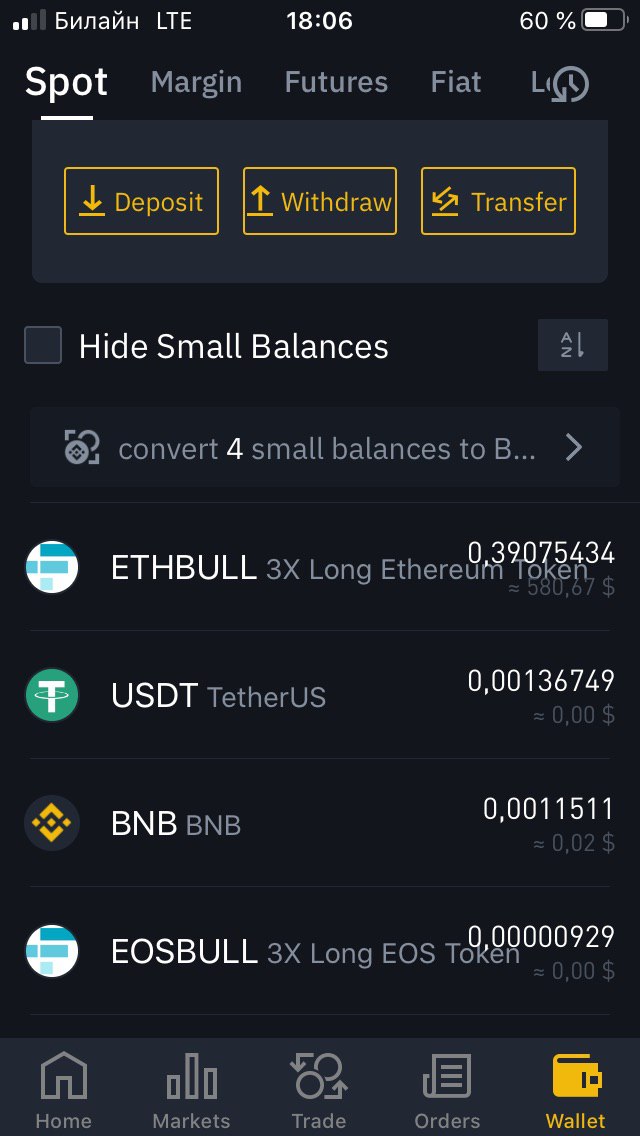Open the ETHBULL asset row
This screenshot has width=640, height=1136.
point(320,567)
